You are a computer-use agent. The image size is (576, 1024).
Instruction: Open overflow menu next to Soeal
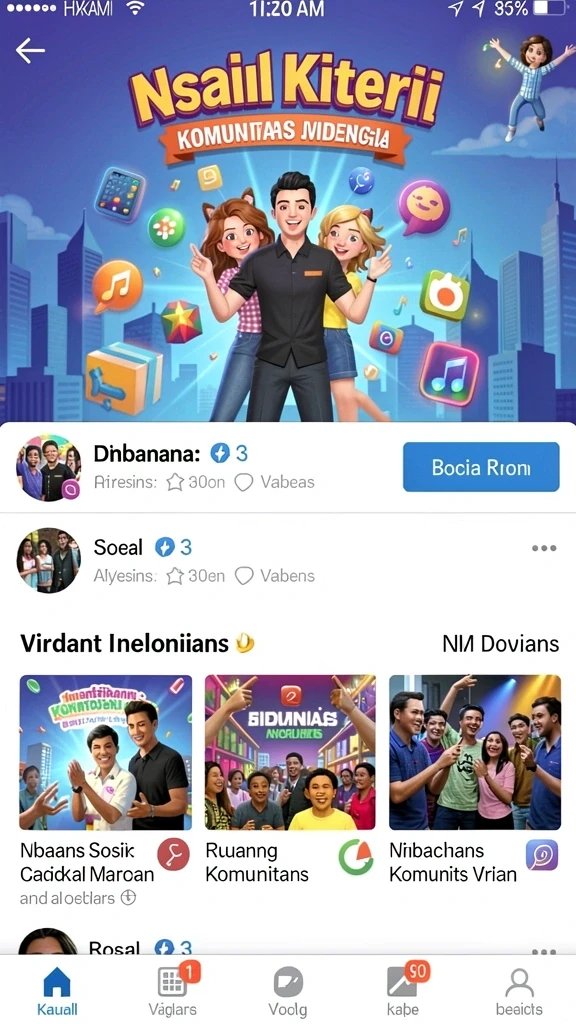click(543, 548)
